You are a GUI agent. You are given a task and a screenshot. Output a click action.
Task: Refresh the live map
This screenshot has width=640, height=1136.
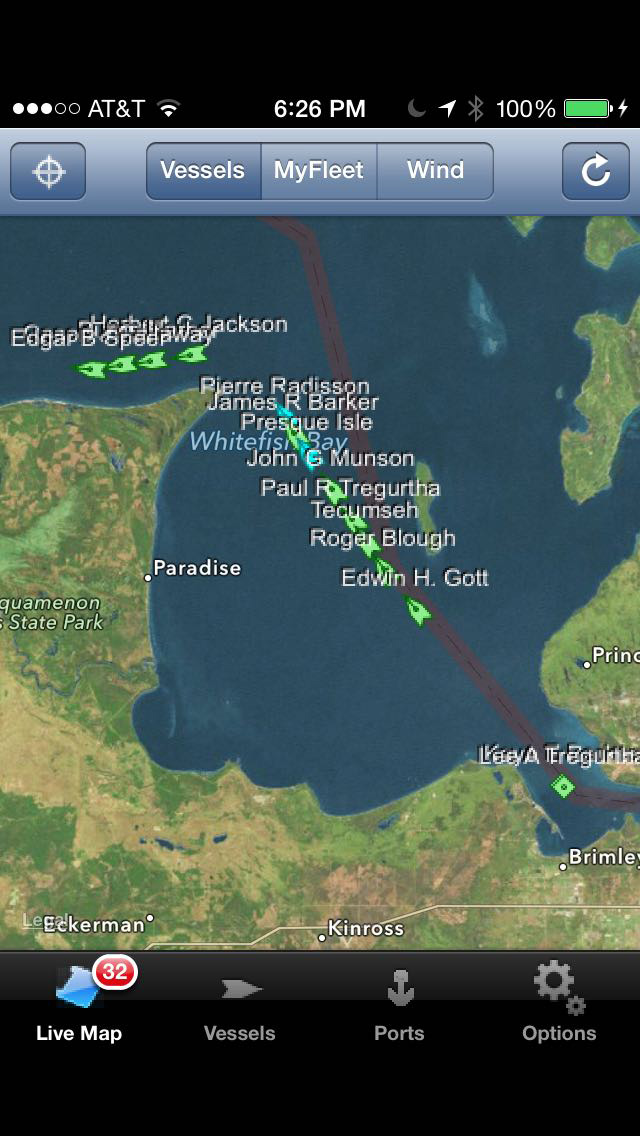[596, 171]
